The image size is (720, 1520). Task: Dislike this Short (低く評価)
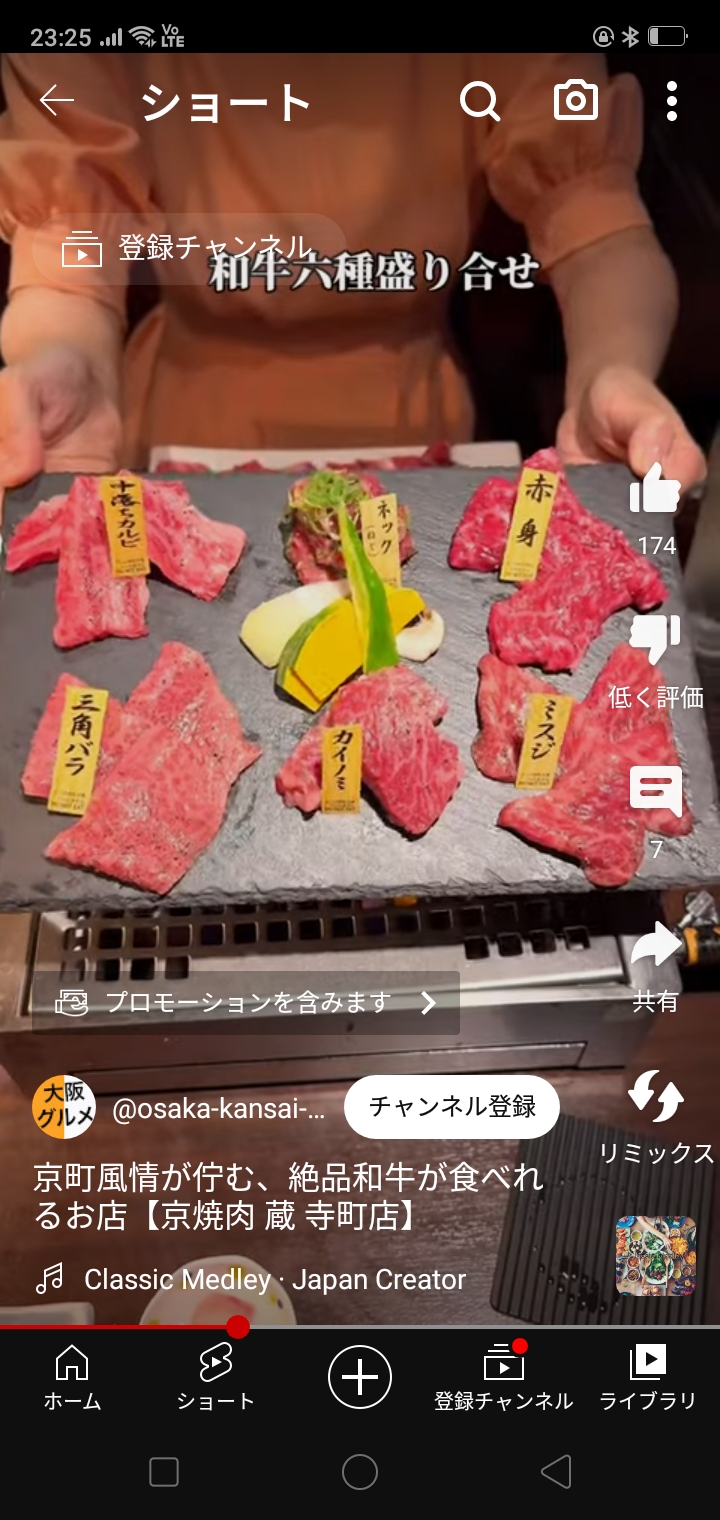point(656,642)
